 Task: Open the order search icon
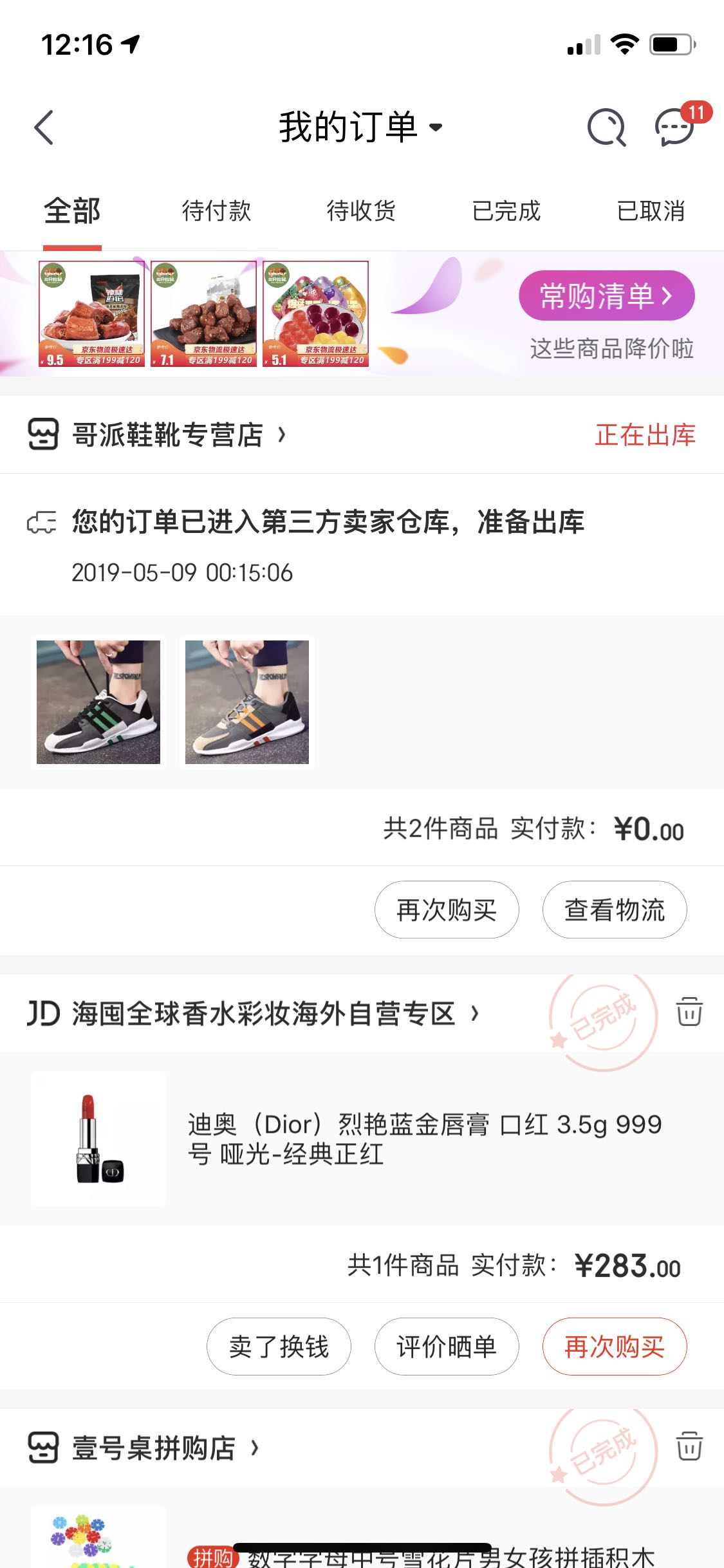pyautogui.click(x=606, y=127)
